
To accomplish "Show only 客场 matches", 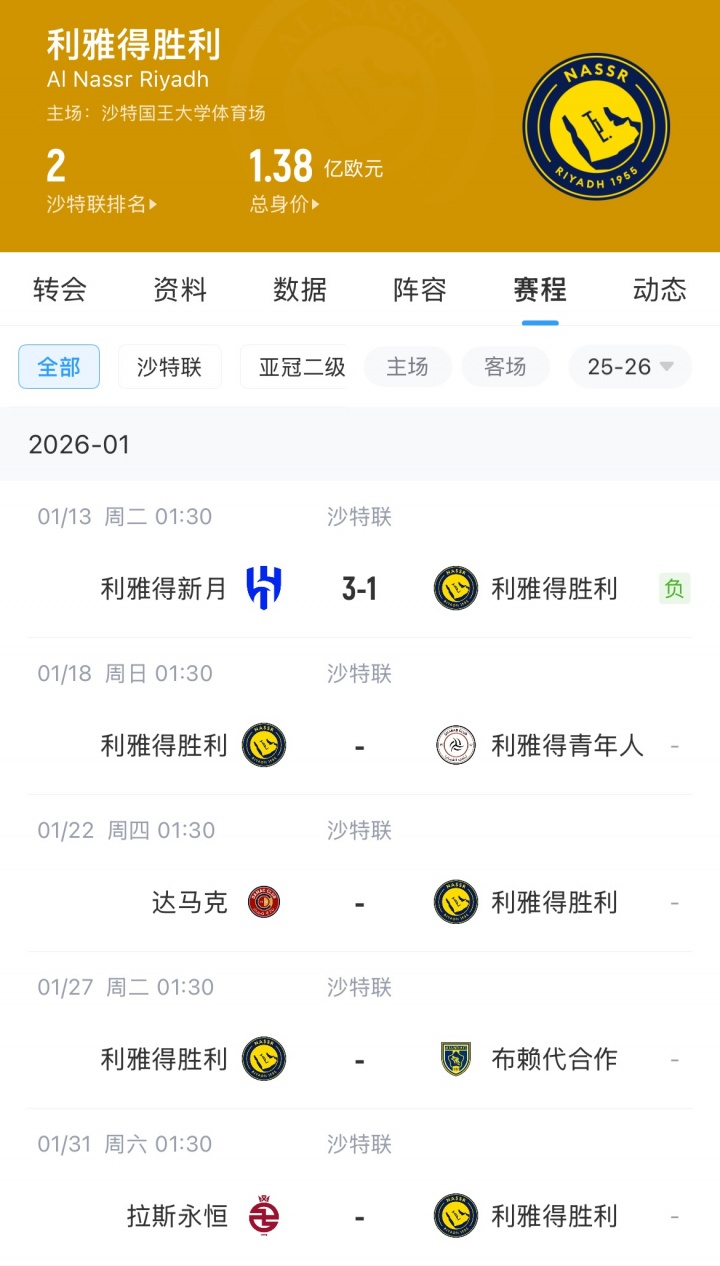I will coord(505,367).
